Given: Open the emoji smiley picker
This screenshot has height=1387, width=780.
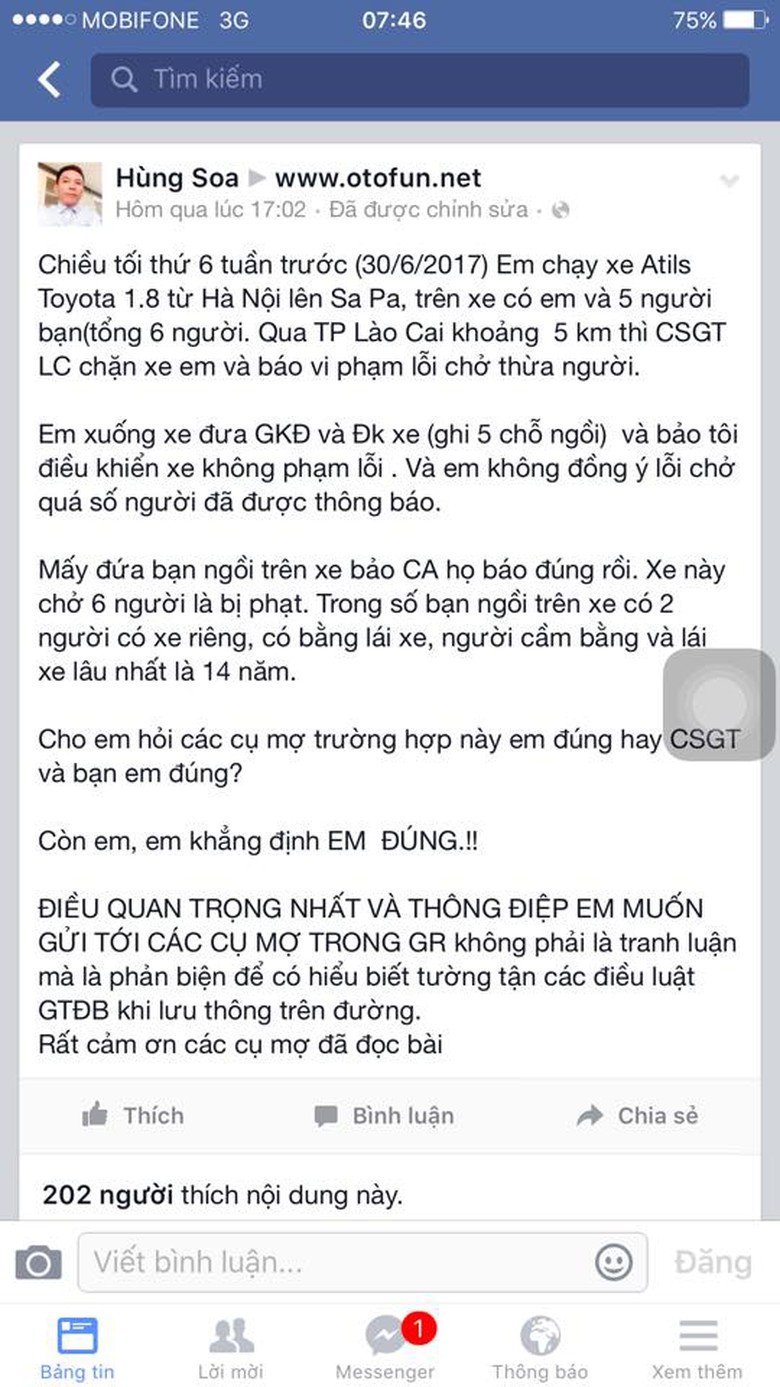Looking at the screenshot, I should point(613,1262).
